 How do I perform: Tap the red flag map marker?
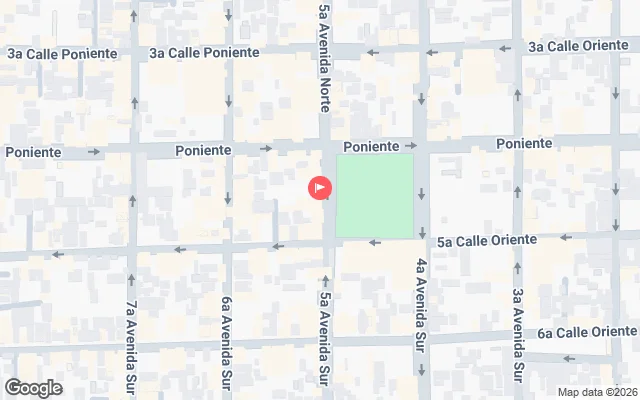pos(319,187)
